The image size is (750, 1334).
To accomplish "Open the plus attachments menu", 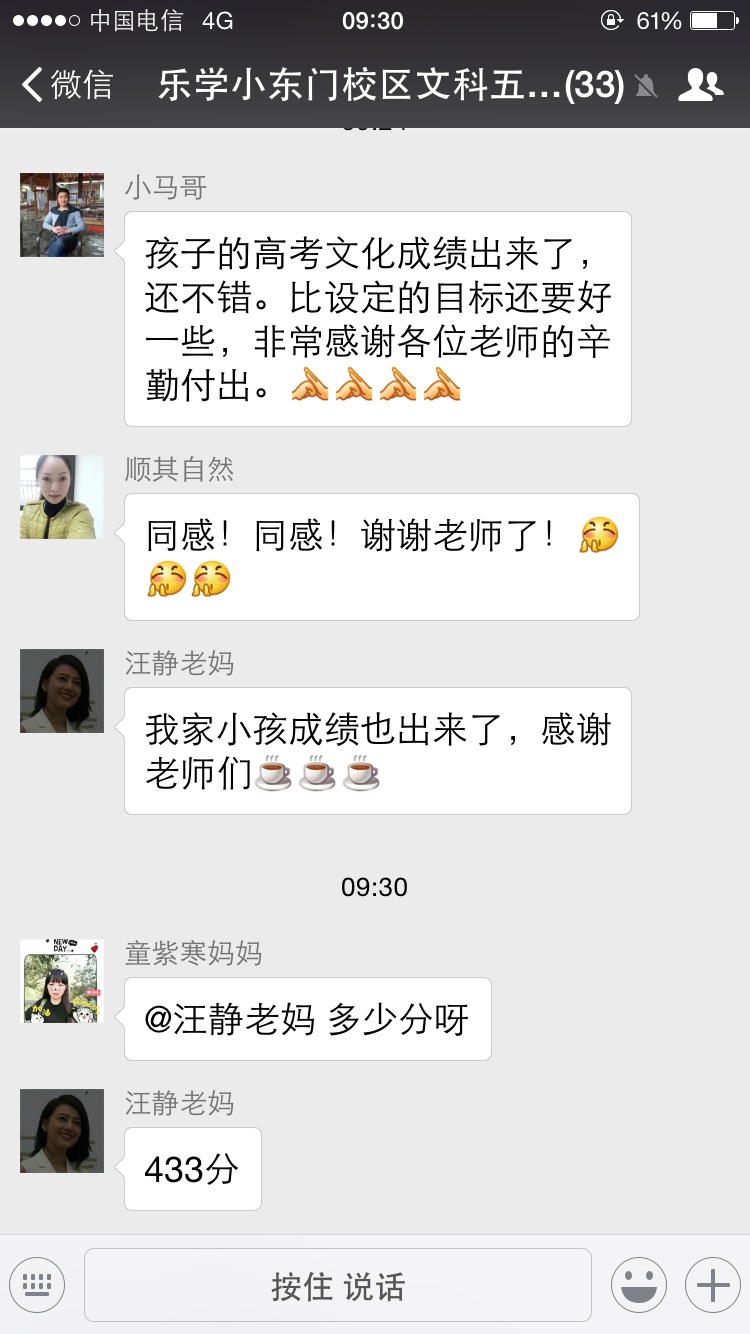I will click(x=712, y=1285).
